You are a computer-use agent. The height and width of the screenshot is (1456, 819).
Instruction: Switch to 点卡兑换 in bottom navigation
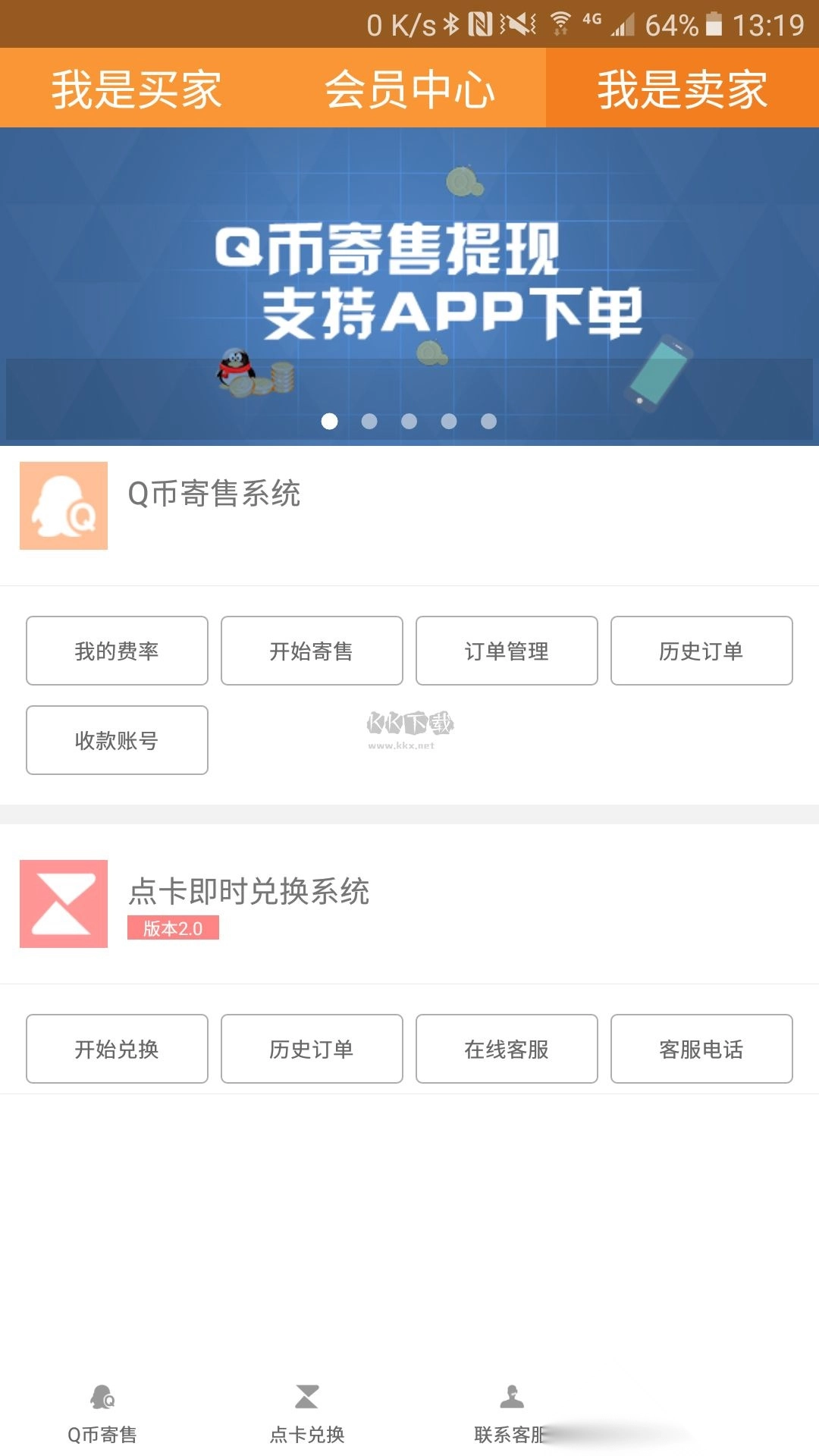[307, 1414]
